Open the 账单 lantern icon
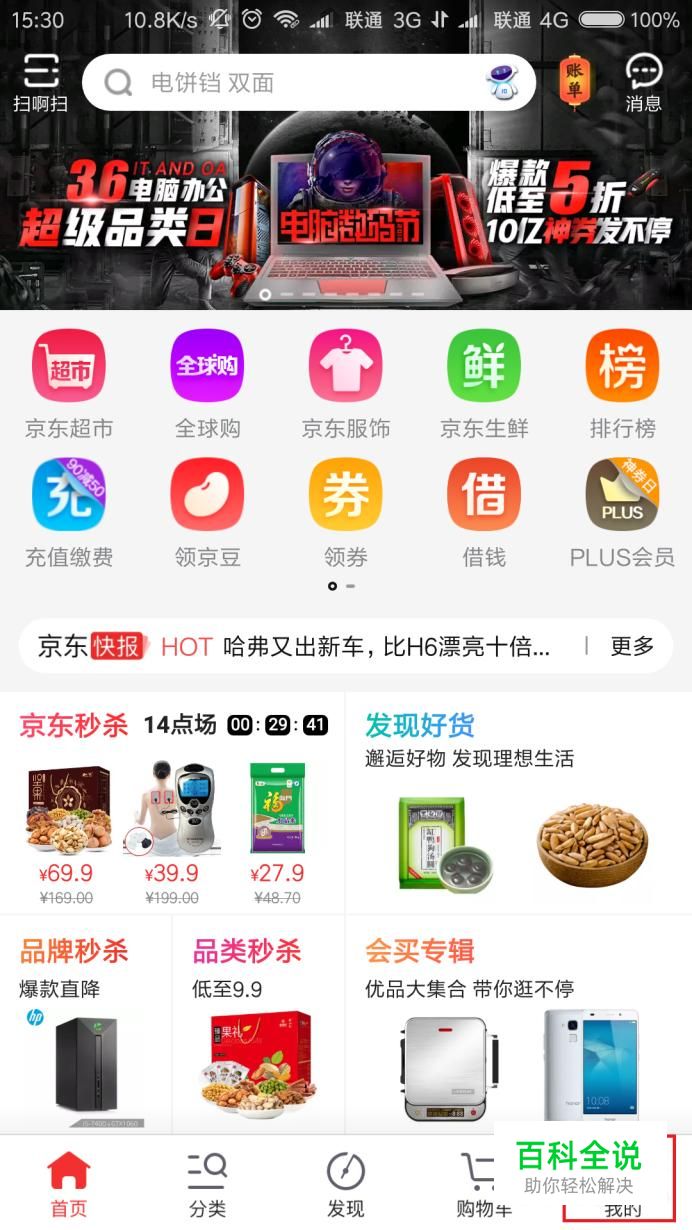692x1230 pixels. pos(574,81)
